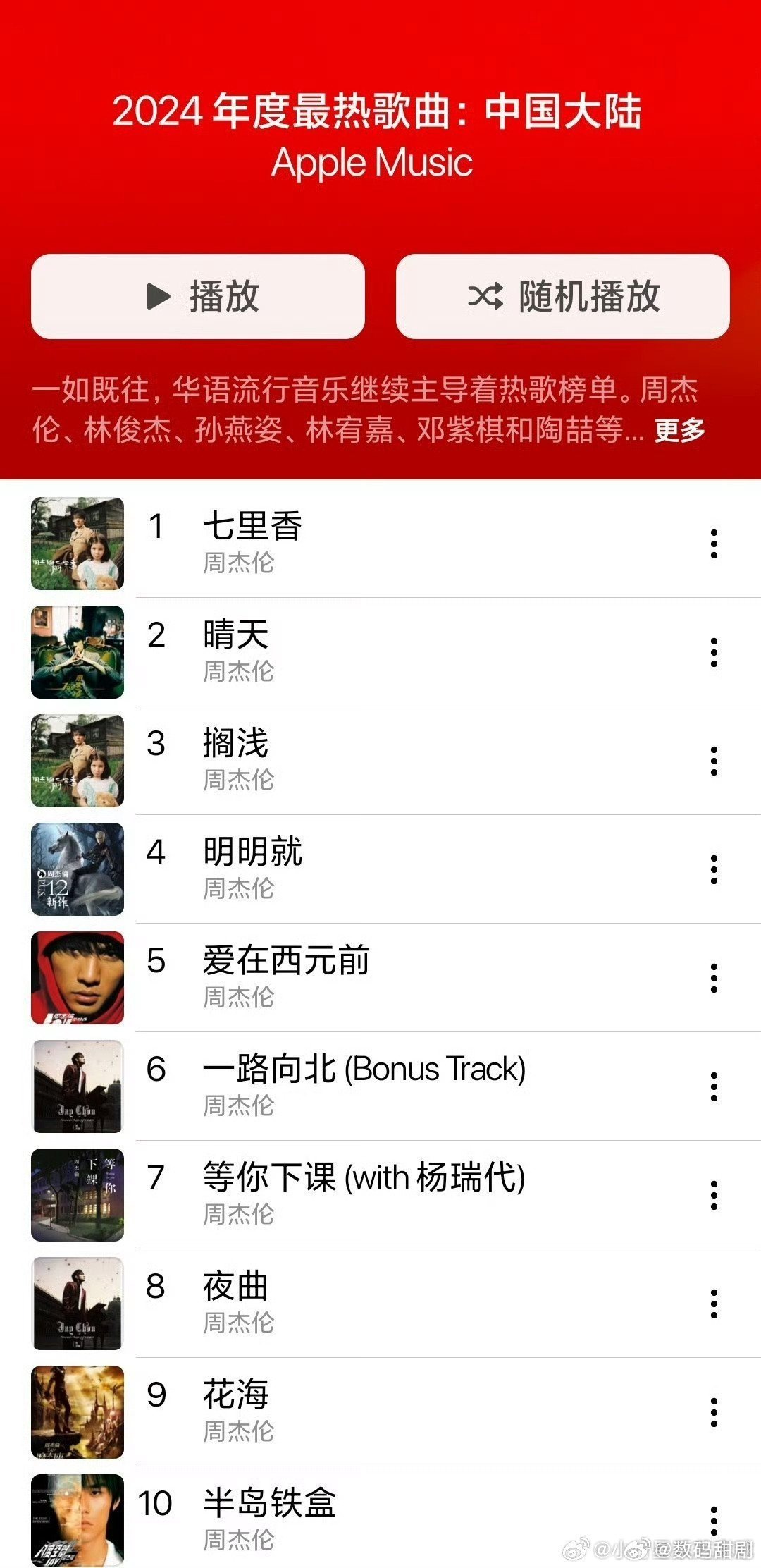
Task: Open more options for 爱在西元前
Action: (x=714, y=979)
